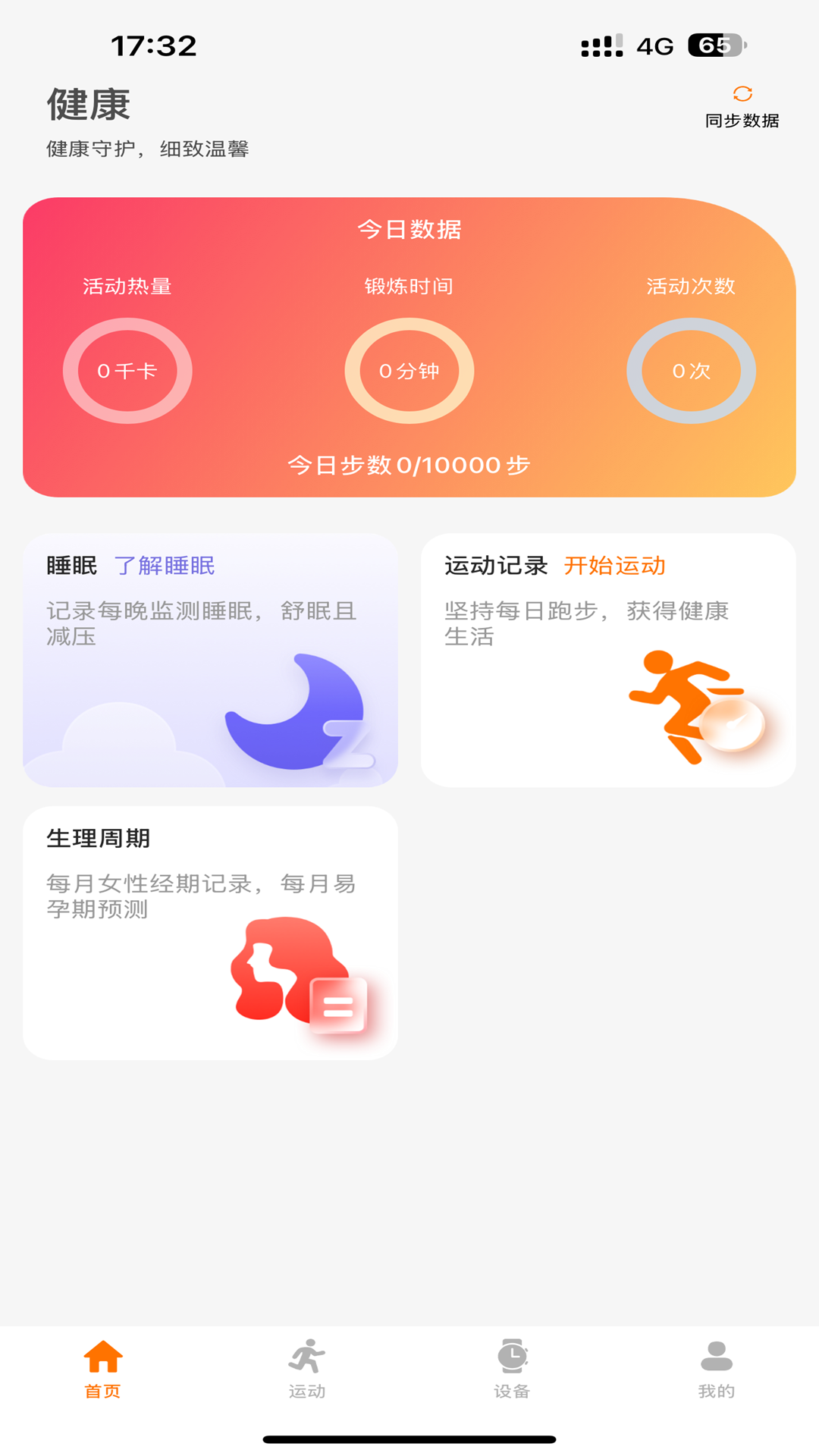Click the 今日步数 step counter text
The height and width of the screenshot is (1456, 819).
click(409, 466)
